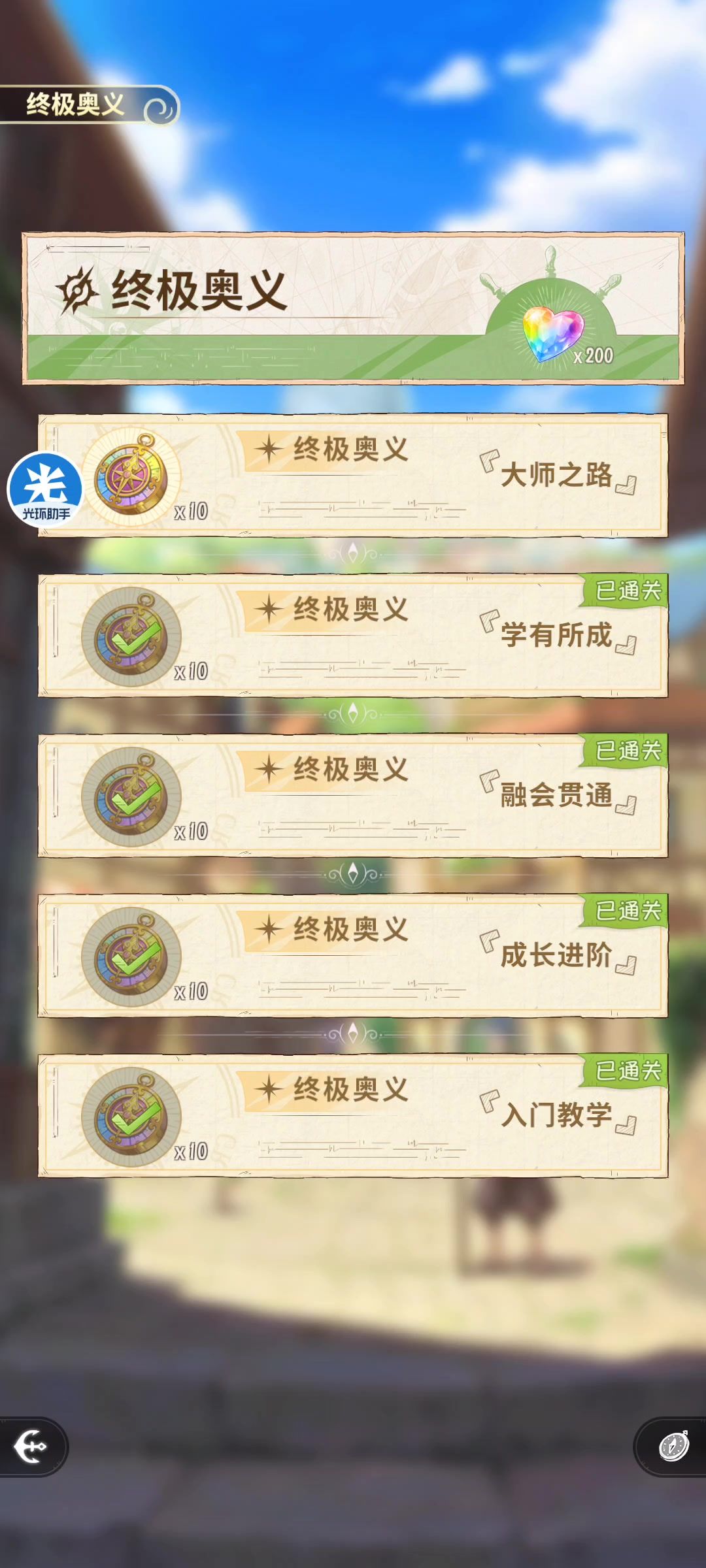706x1568 pixels.
Task: Open the compass button
Action: point(673,1446)
